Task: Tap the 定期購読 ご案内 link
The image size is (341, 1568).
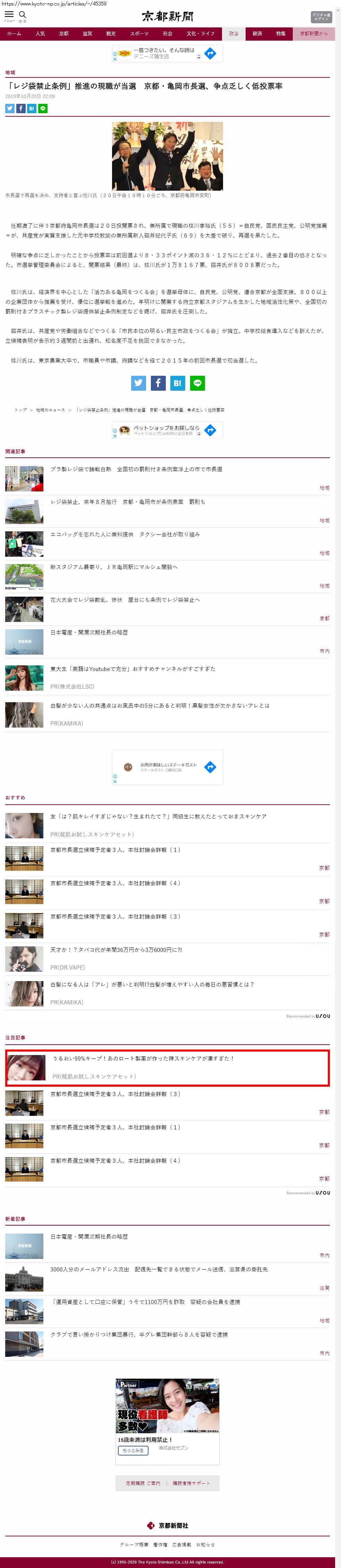Action: coord(143,1483)
